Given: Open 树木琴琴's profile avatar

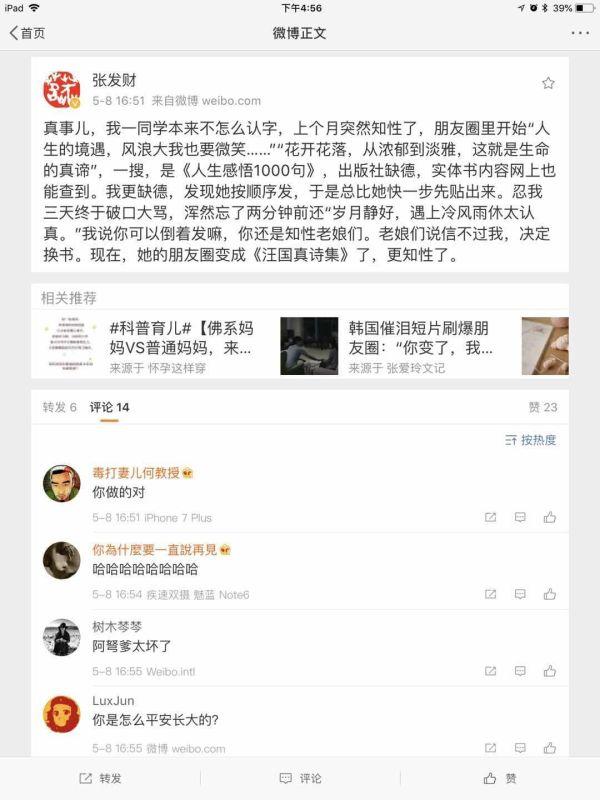Looking at the screenshot, I should pos(61,637).
